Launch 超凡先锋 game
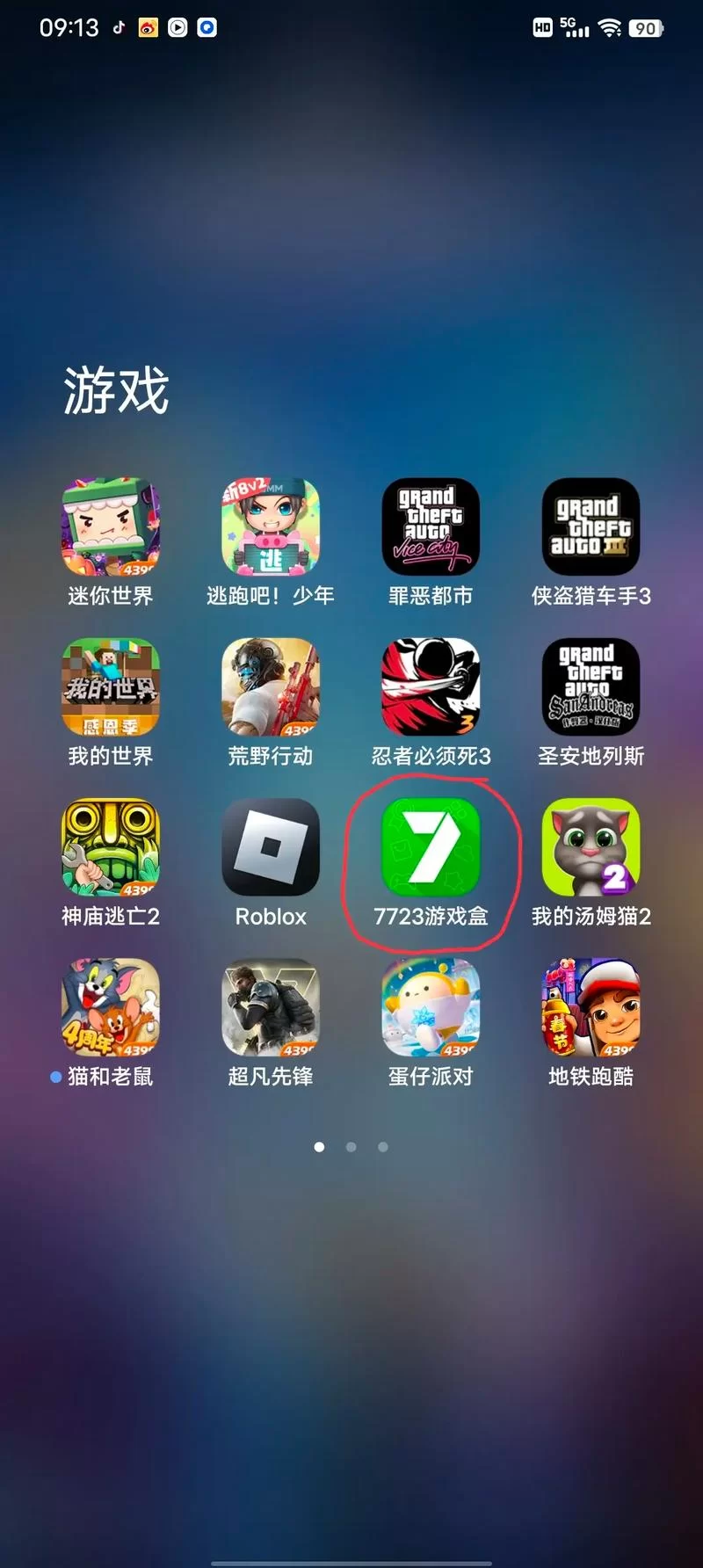 click(270, 1008)
